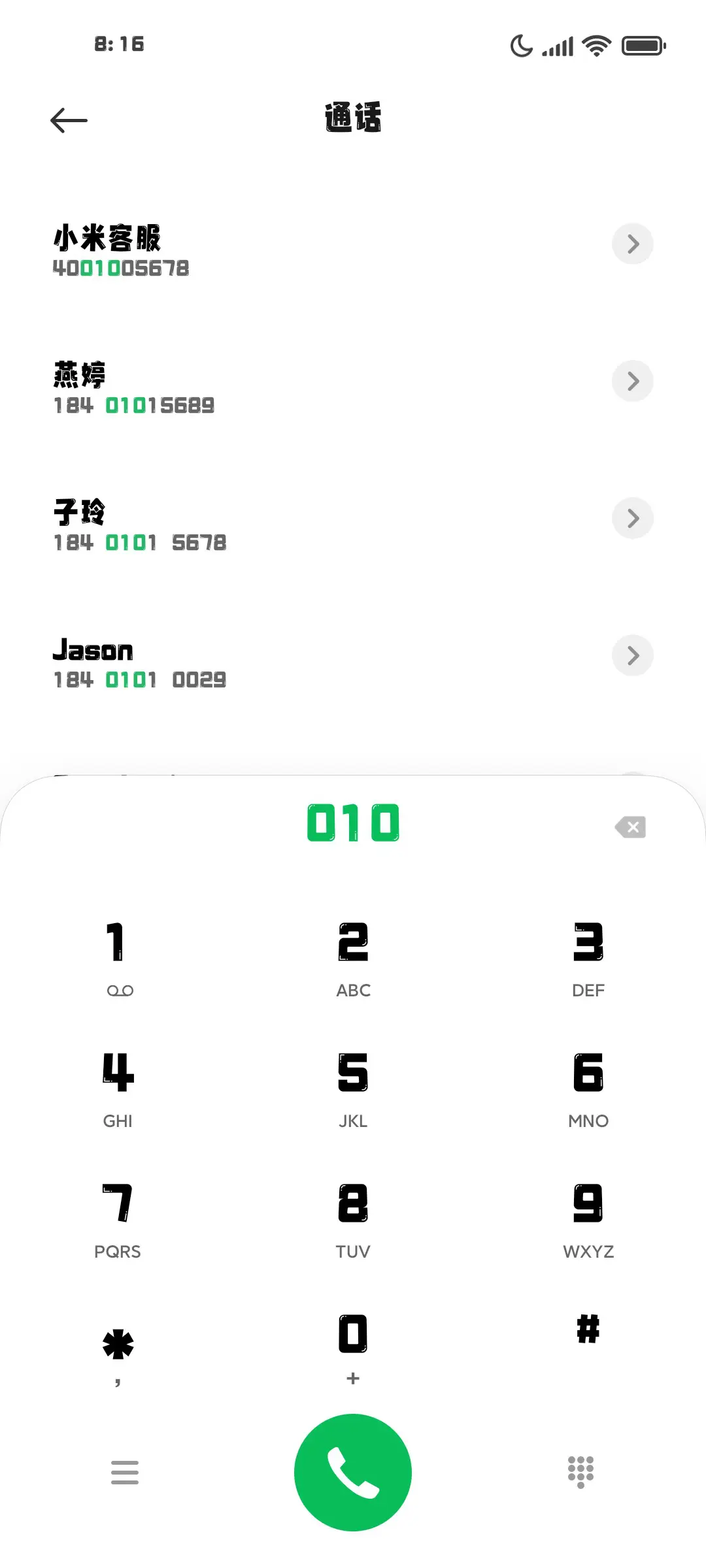Open the menu with the hamburger icon
The height and width of the screenshot is (1568, 706).
coord(125,1471)
